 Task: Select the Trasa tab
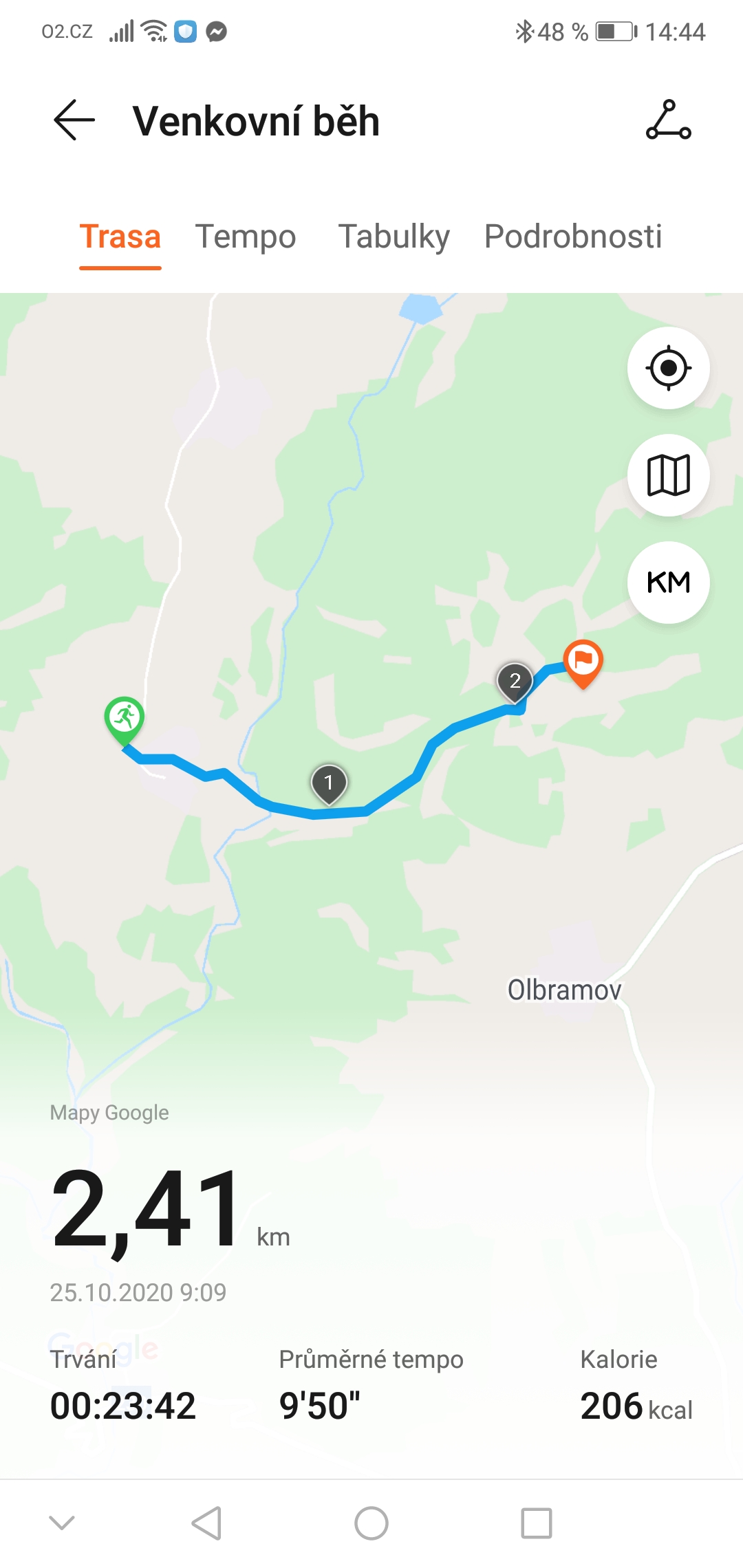(x=120, y=237)
